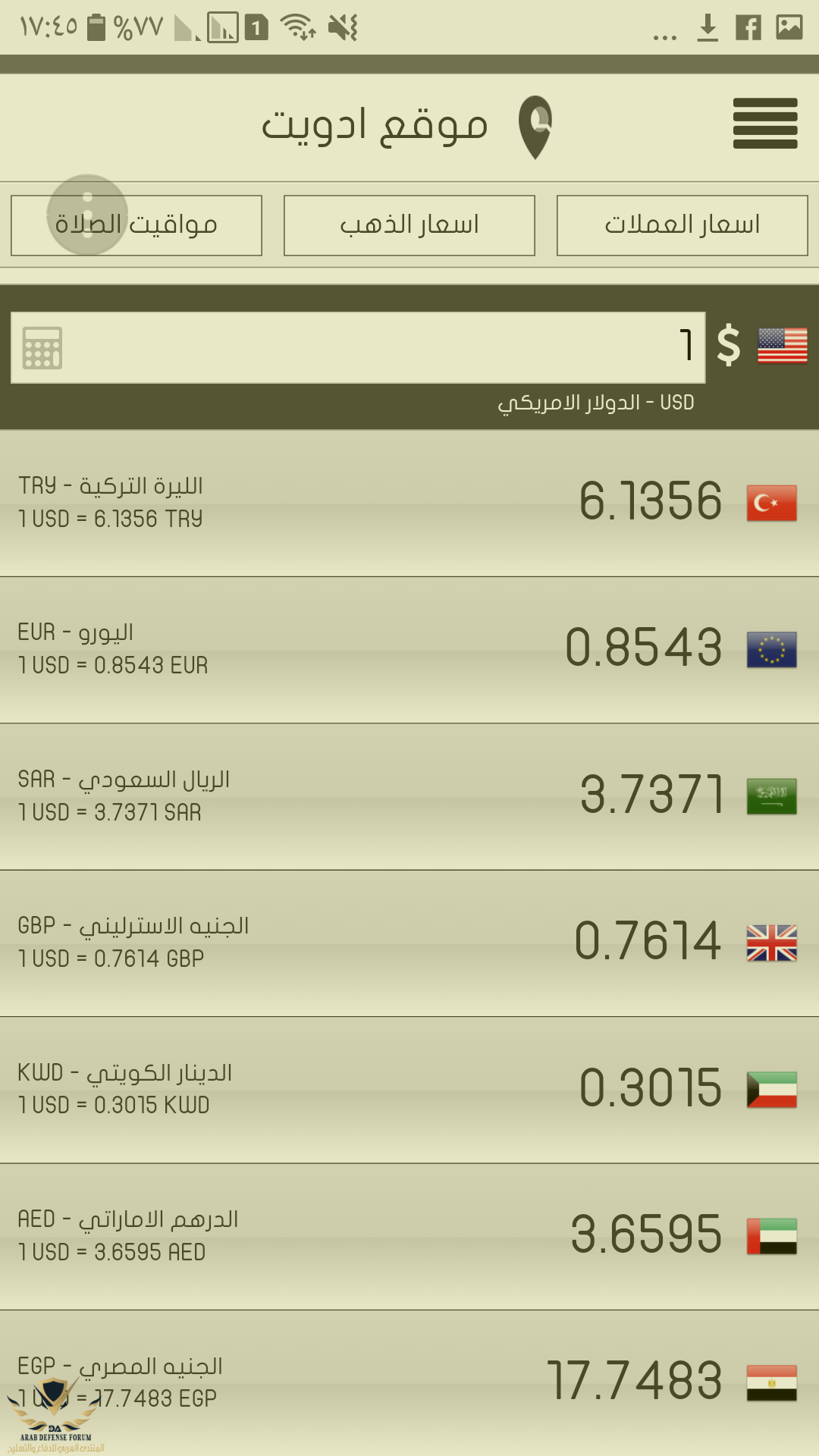Tap the USD amount input field
The image size is (819, 1456).
[x=379, y=347]
